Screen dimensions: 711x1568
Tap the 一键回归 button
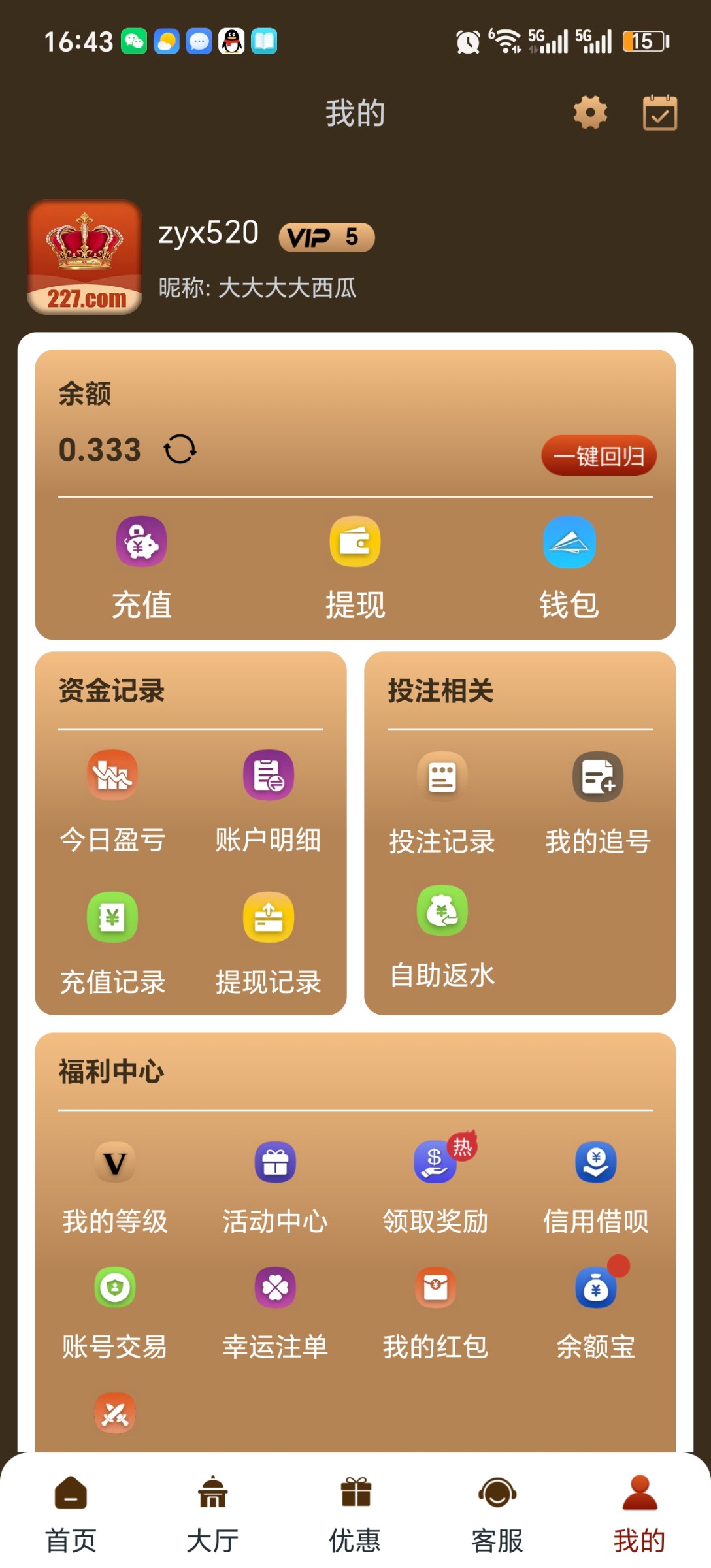[599, 455]
